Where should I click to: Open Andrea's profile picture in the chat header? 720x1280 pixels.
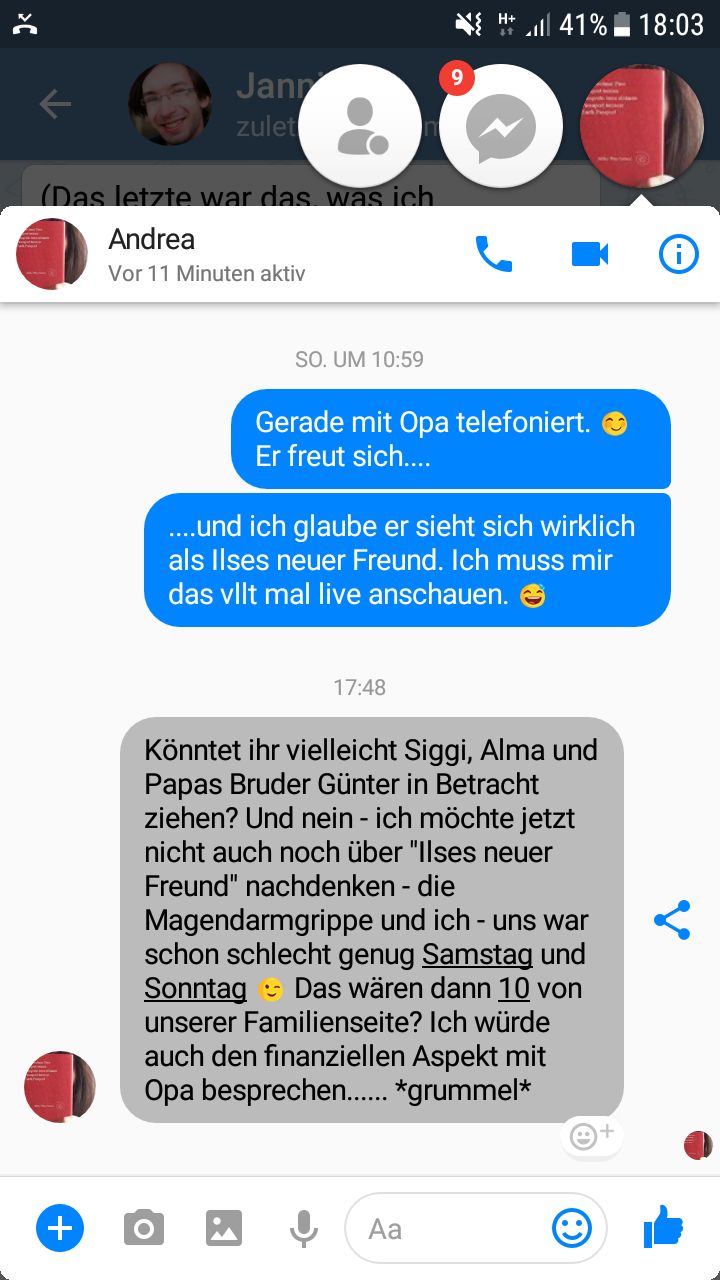[52, 255]
